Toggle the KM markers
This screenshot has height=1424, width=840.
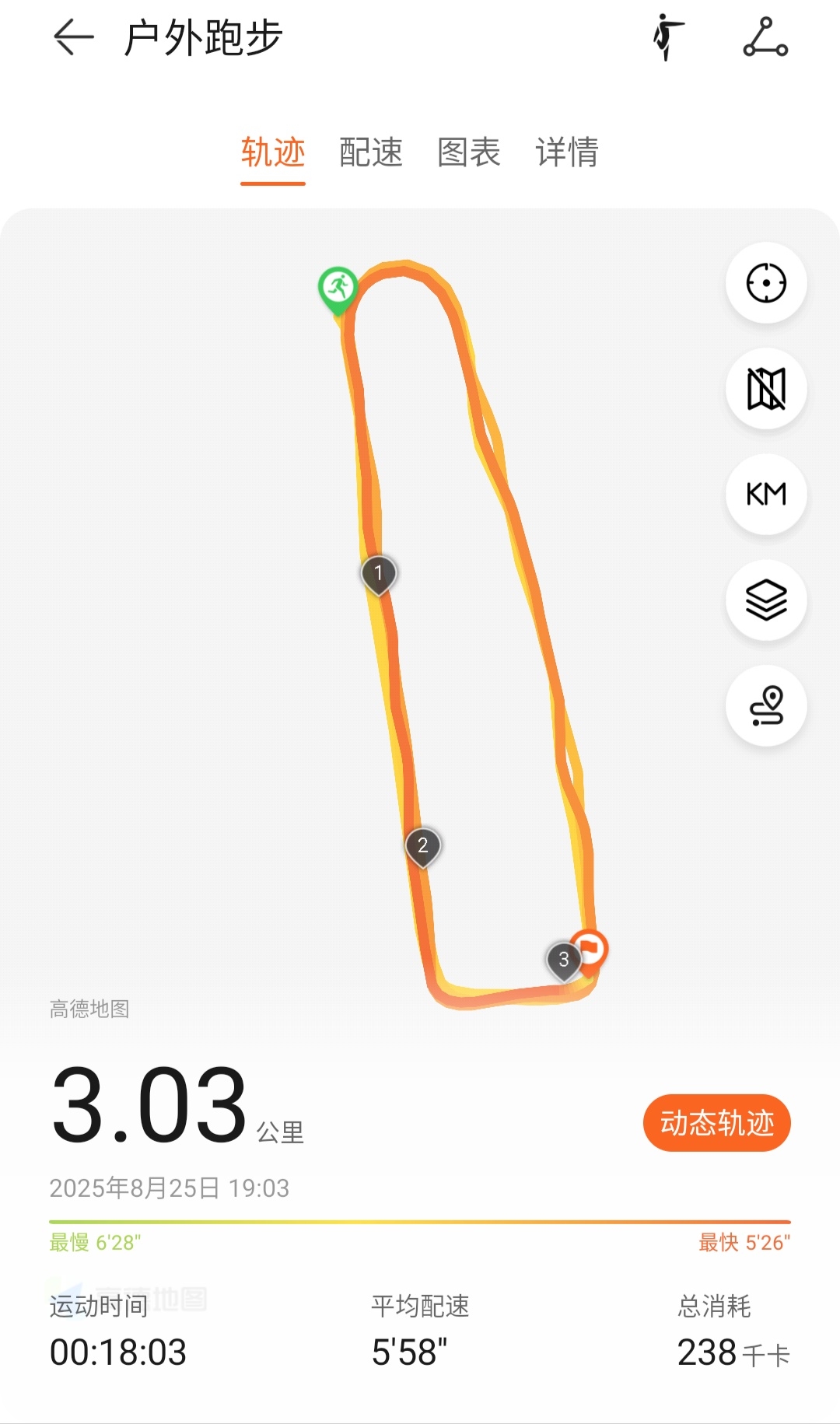(766, 495)
